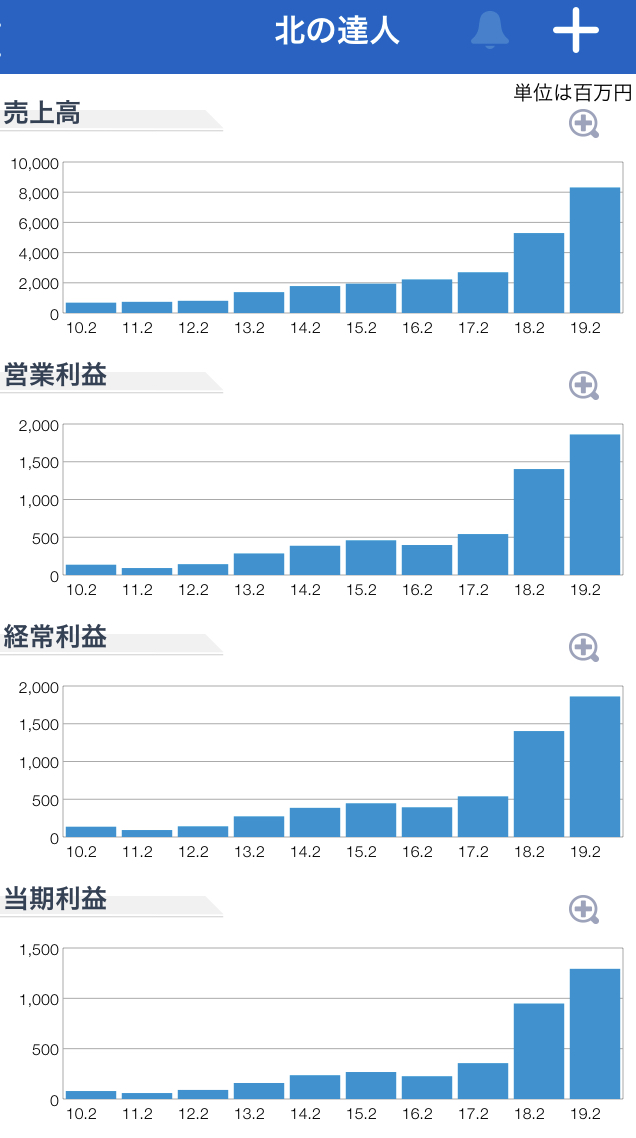Expand the 経常利益 chart with the magnifier

(584, 647)
